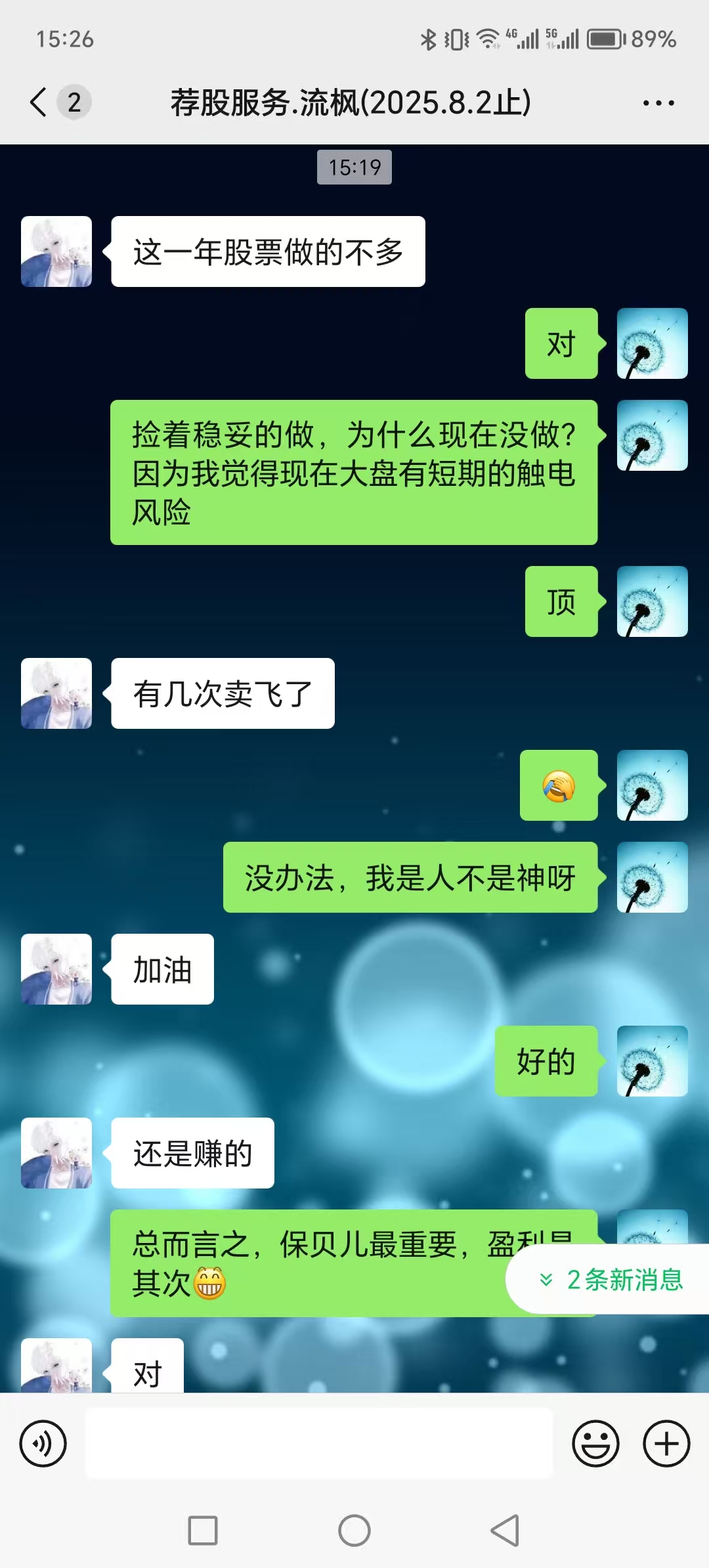Open the emoji sticker panel
Viewport: 709px width, 1568px height.
tap(595, 1443)
